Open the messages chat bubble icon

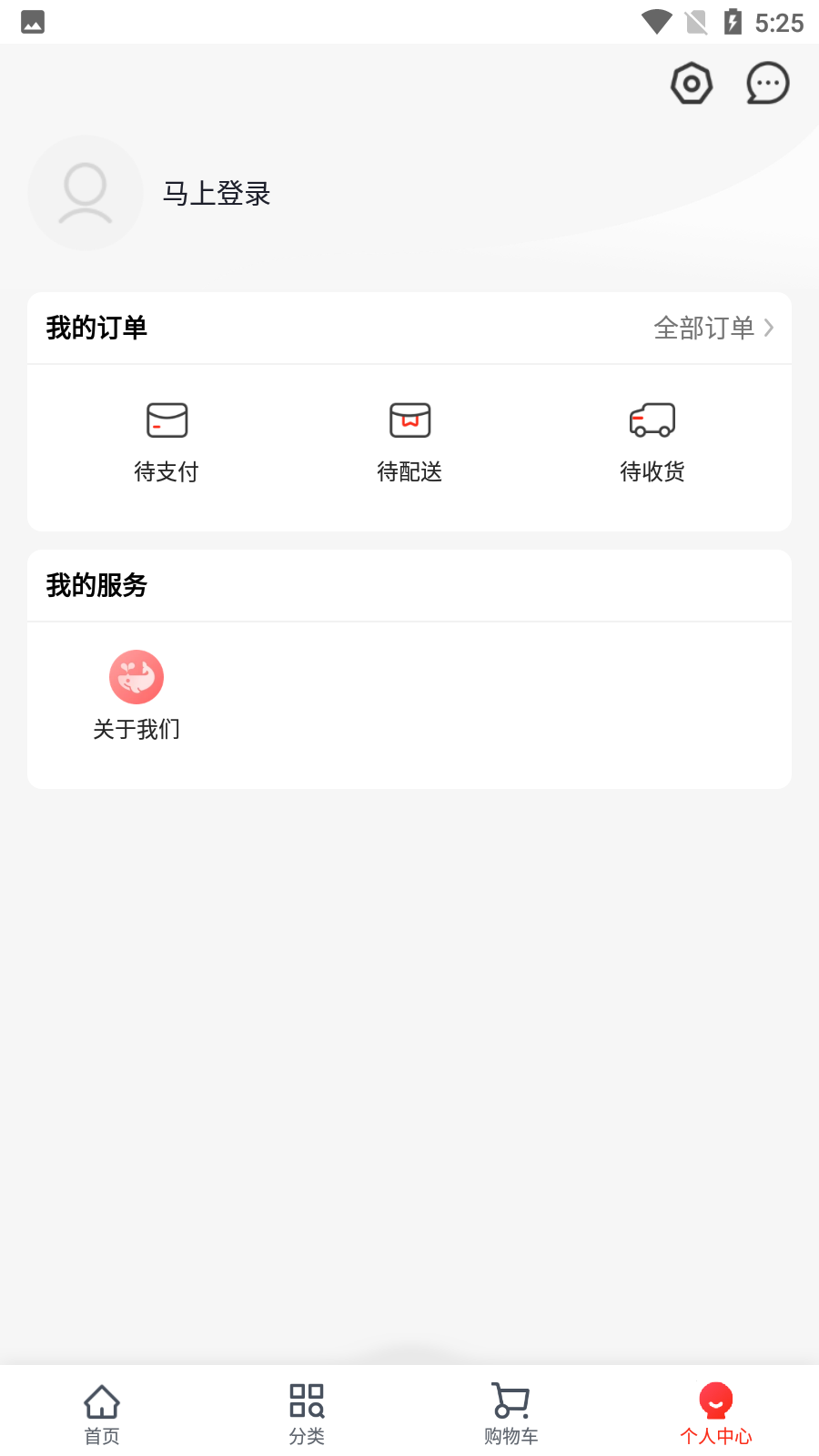tap(767, 84)
